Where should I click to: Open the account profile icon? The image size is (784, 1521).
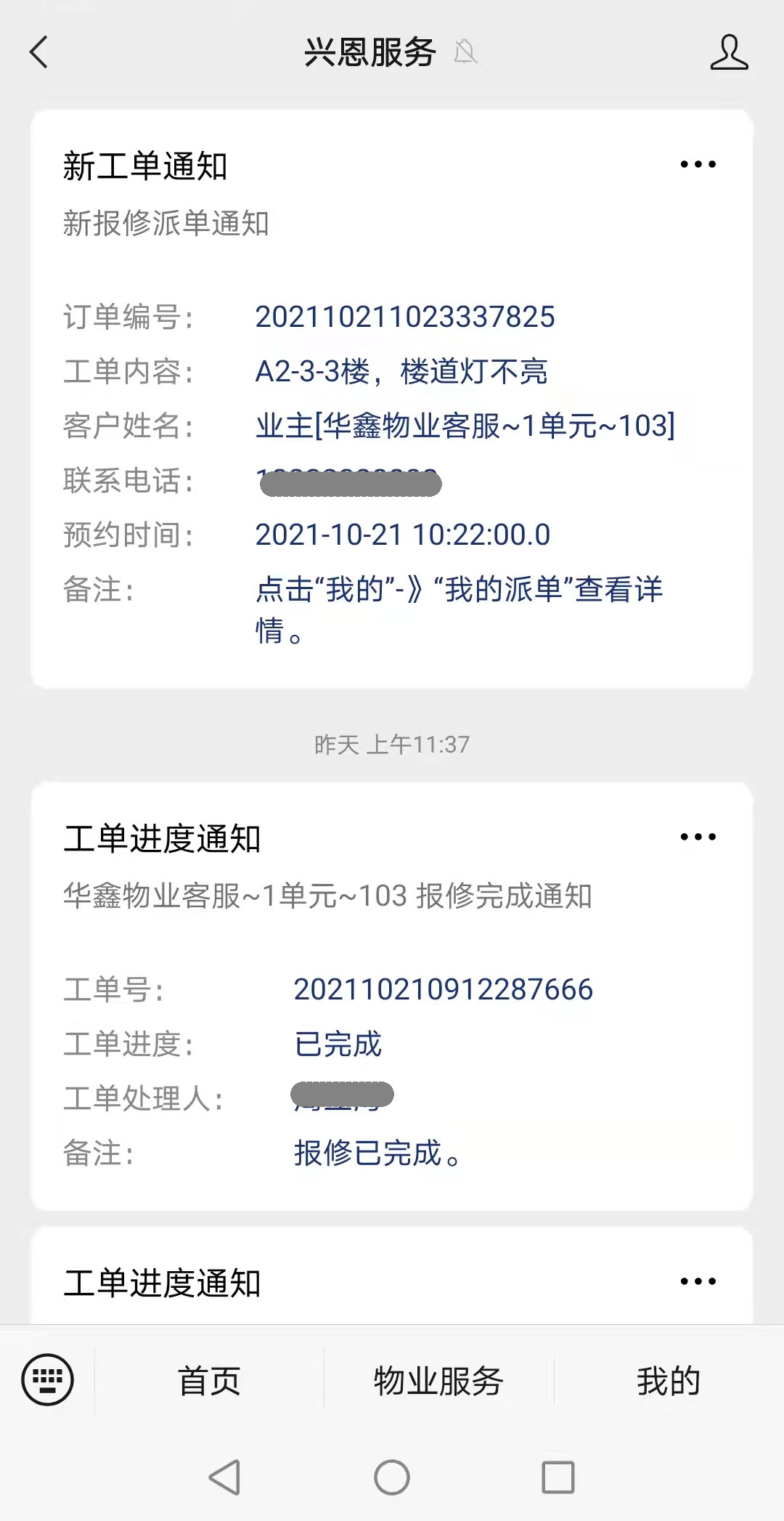coord(729,52)
